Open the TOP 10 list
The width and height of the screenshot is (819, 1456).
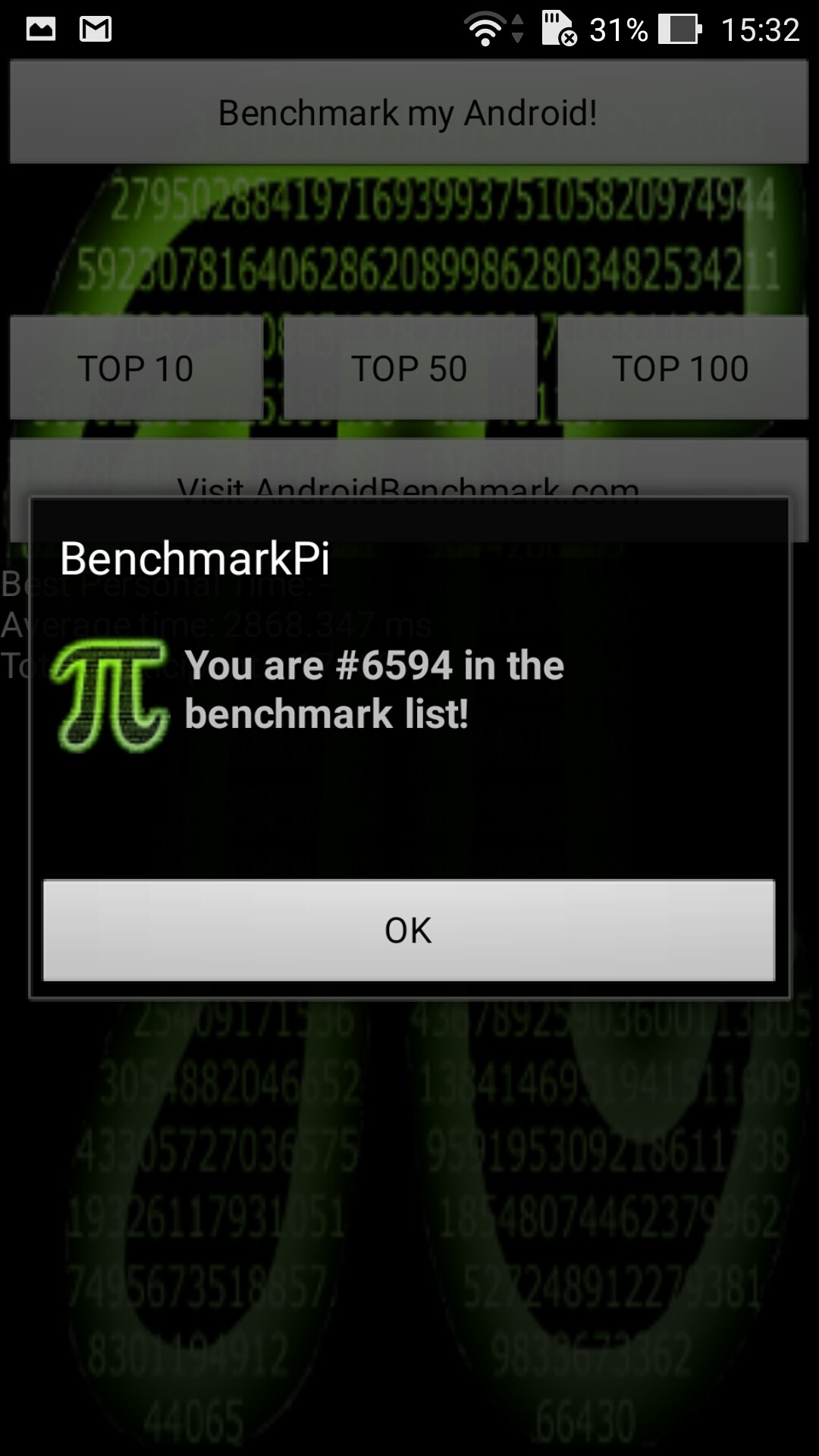(136, 369)
